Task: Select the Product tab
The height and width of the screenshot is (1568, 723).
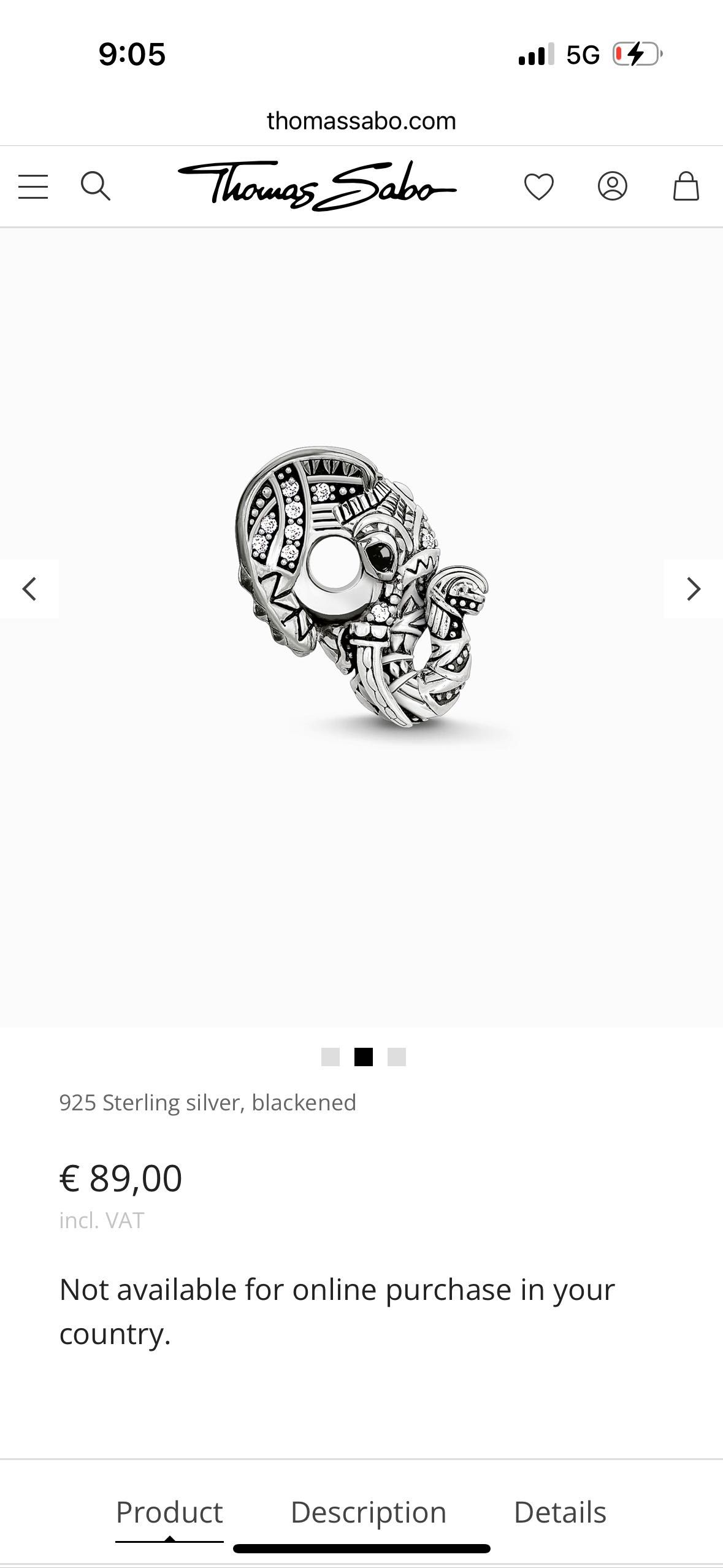Action: pos(169,1512)
